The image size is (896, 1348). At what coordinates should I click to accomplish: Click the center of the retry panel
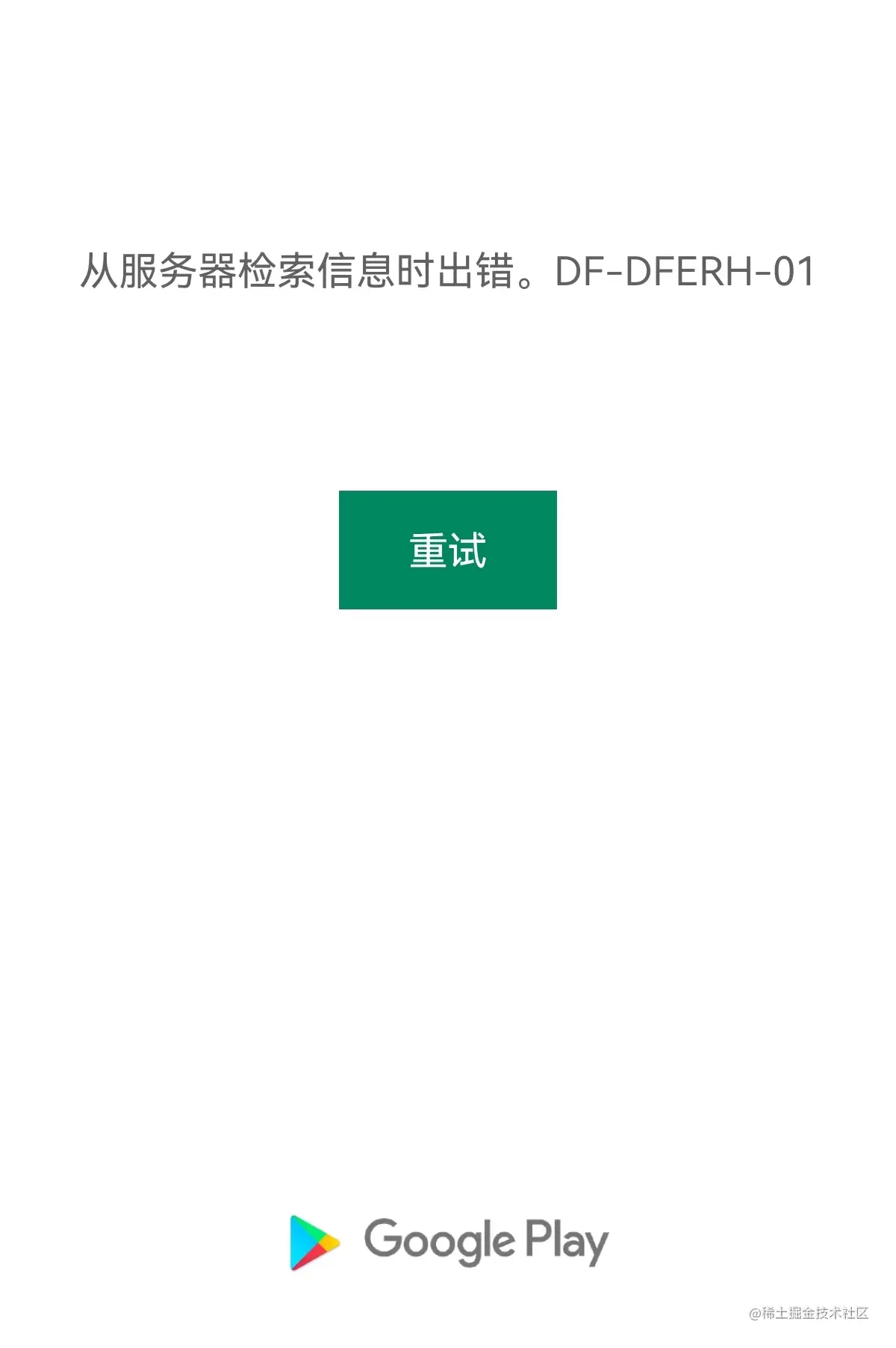(x=448, y=550)
